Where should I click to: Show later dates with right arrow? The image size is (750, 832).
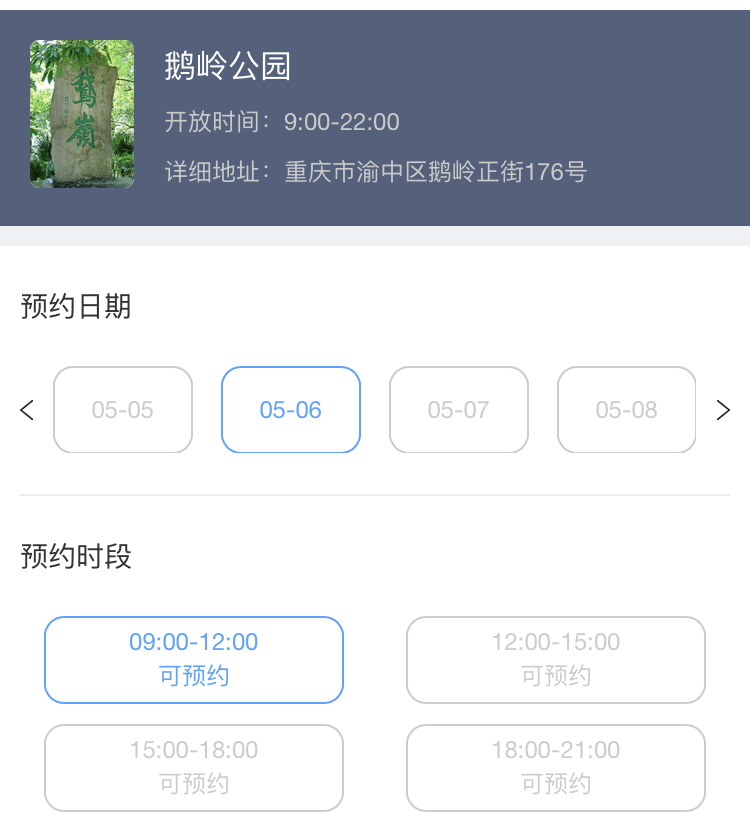coord(724,410)
